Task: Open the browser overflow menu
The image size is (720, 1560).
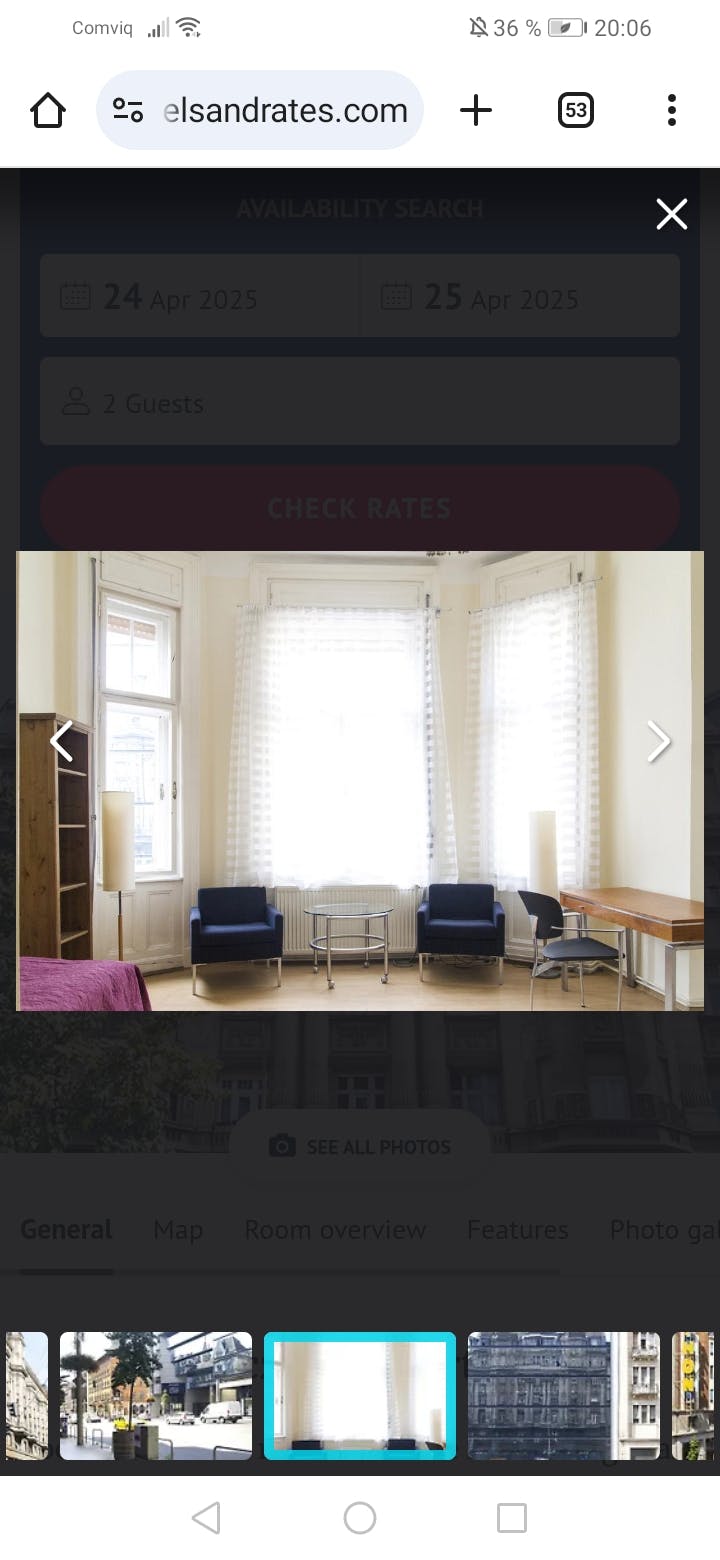Action: (x=671, y=110)
